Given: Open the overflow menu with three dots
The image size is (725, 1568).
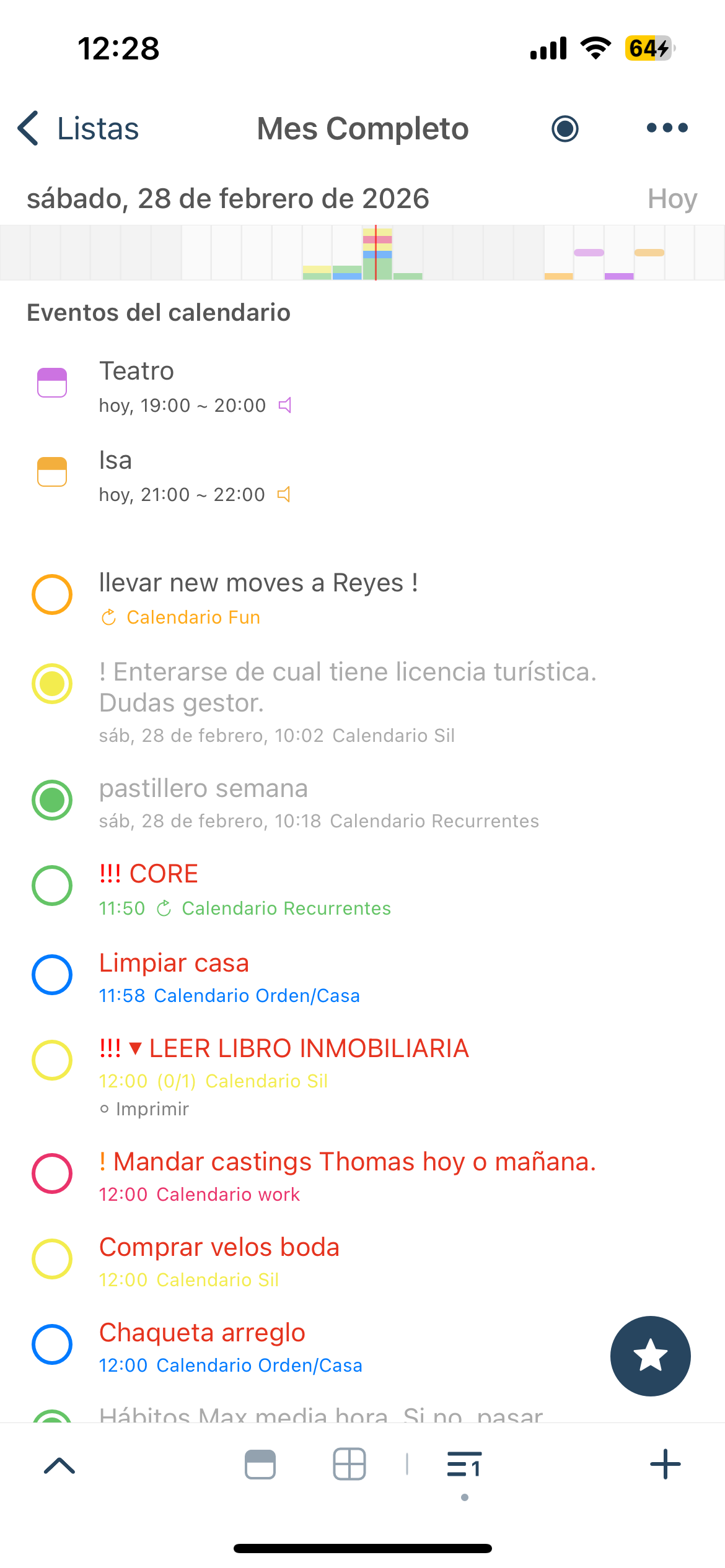Looking at the screenshot, I should coord(667,128).
